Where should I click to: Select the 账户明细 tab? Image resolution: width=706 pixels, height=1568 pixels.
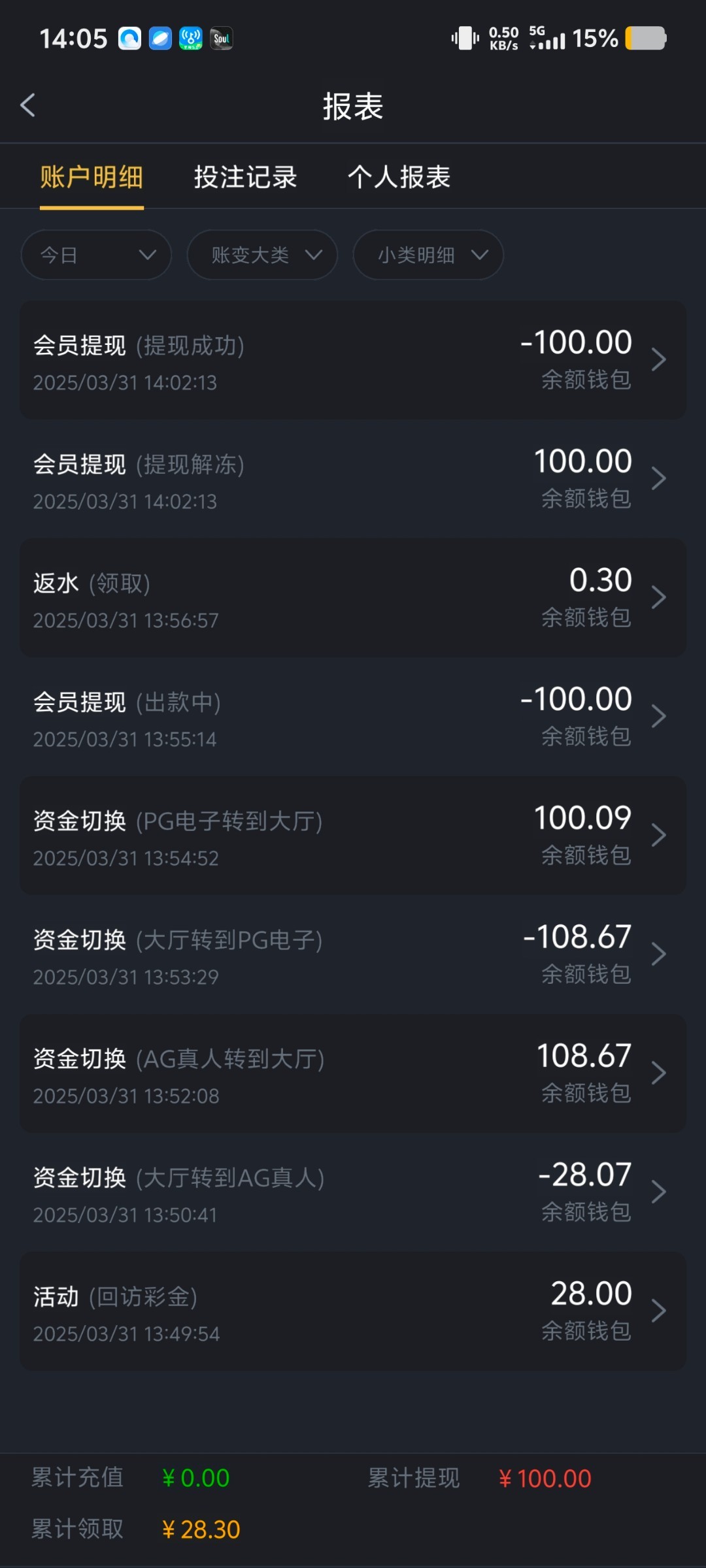(x=92, y=177)
